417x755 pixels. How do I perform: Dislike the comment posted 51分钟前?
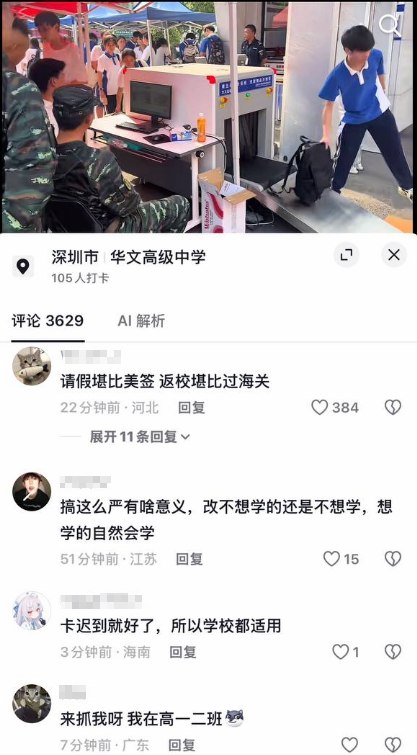pyautogui.click(x=393, y=559)
